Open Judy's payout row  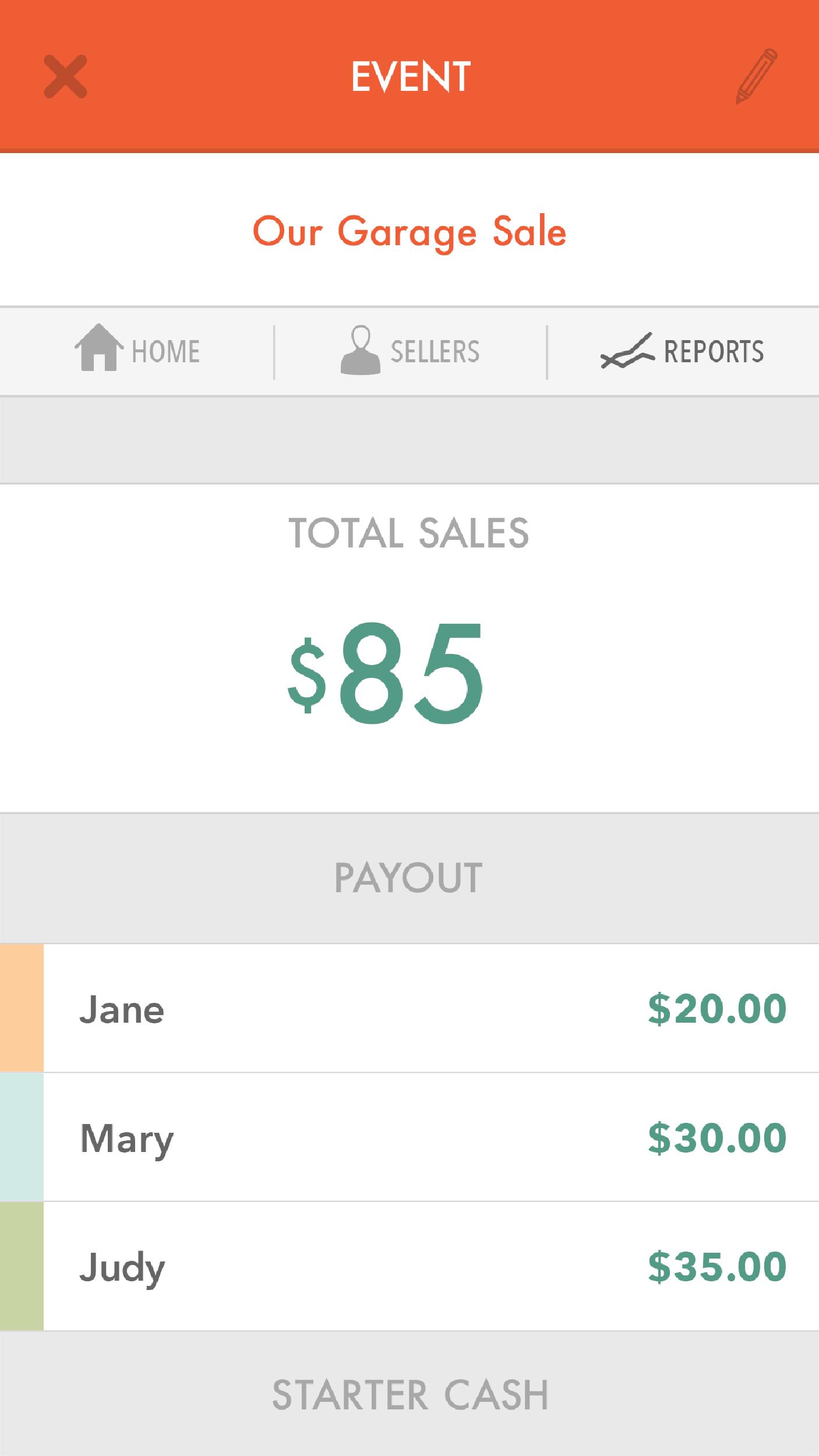(409, 1266)
